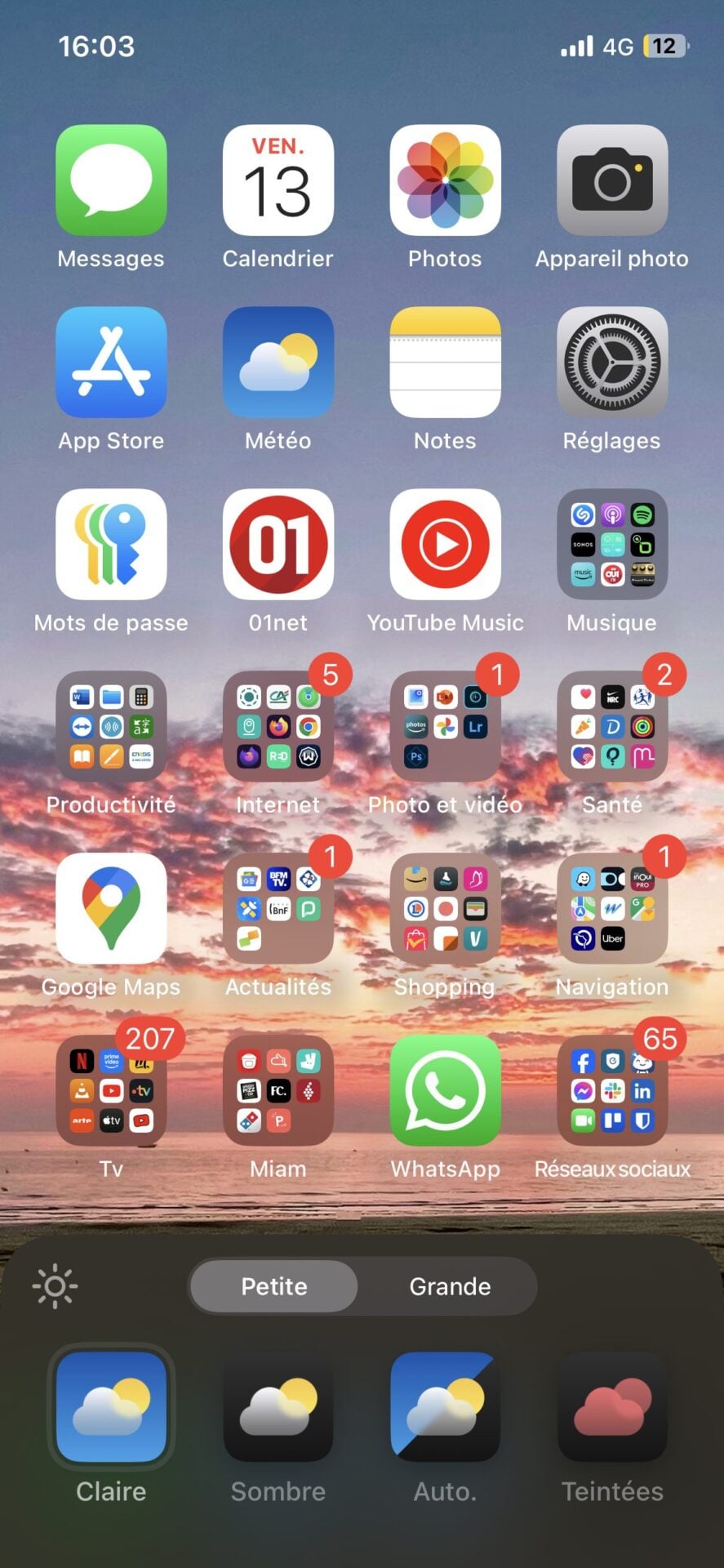
Task: Toggle the wallpaper dimming sun icon
Action: click(55, 1286)
